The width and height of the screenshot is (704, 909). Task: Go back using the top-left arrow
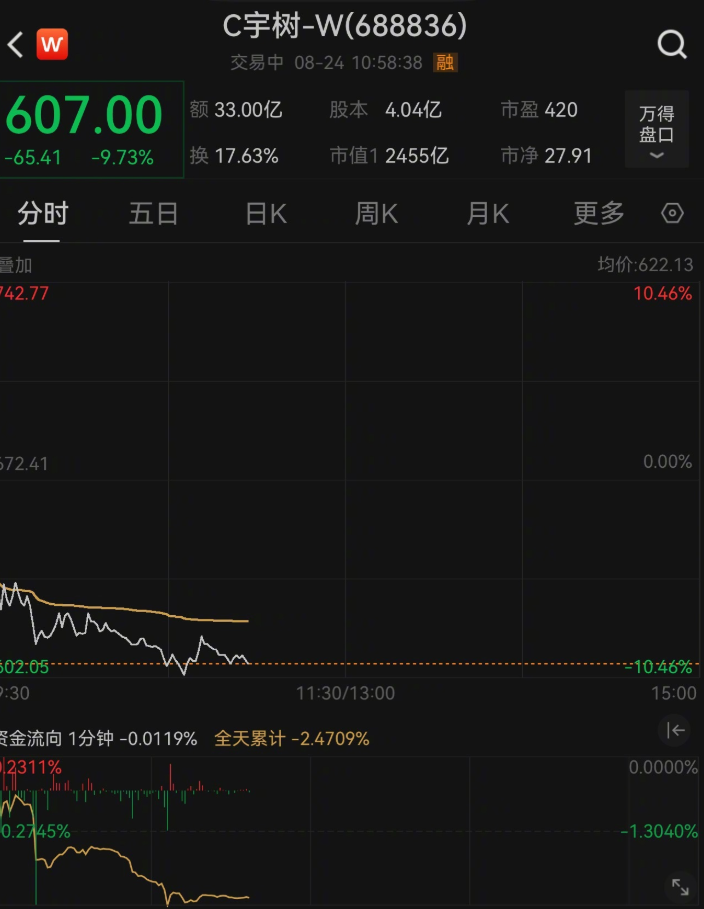[16, 45]
